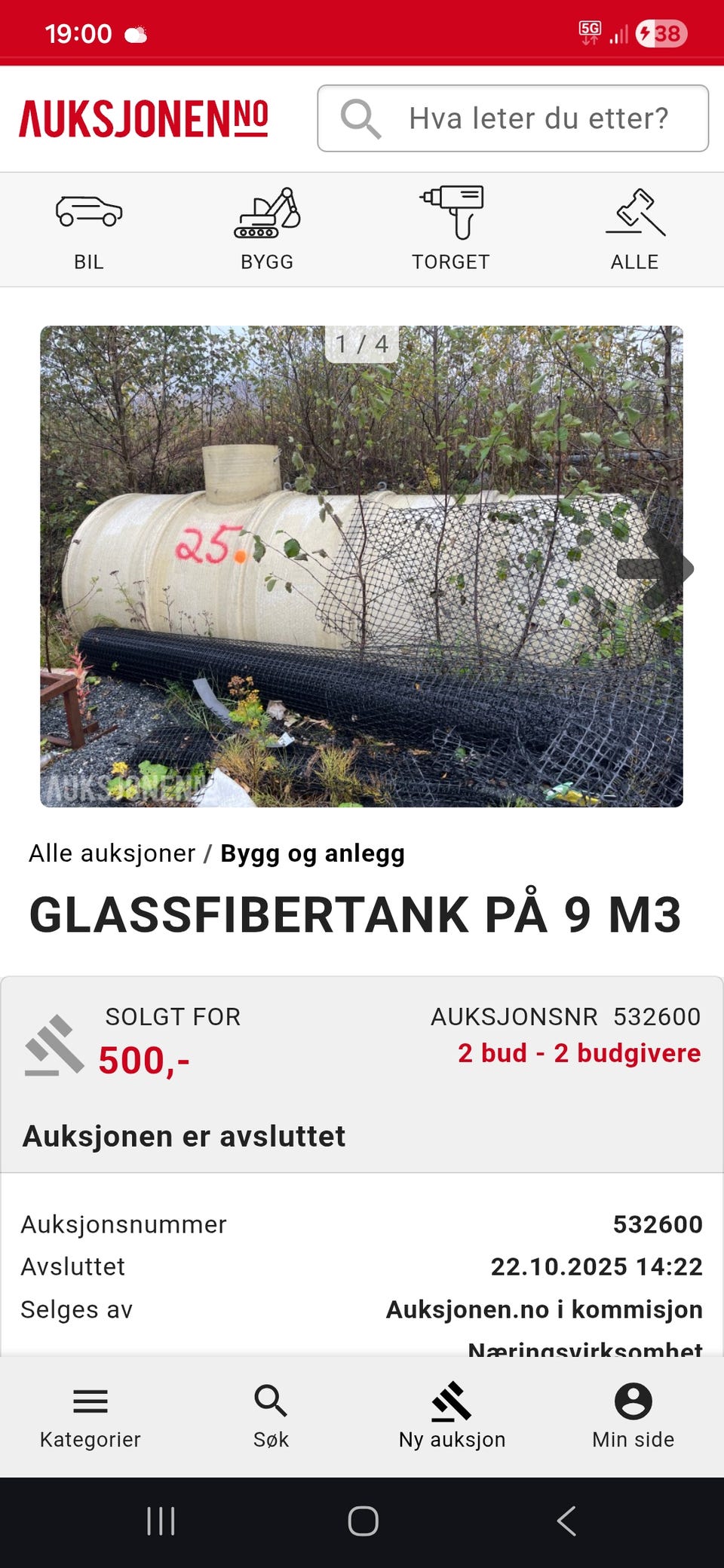Tap the Søk magnifier in bottom navigation

(269, 1398)
